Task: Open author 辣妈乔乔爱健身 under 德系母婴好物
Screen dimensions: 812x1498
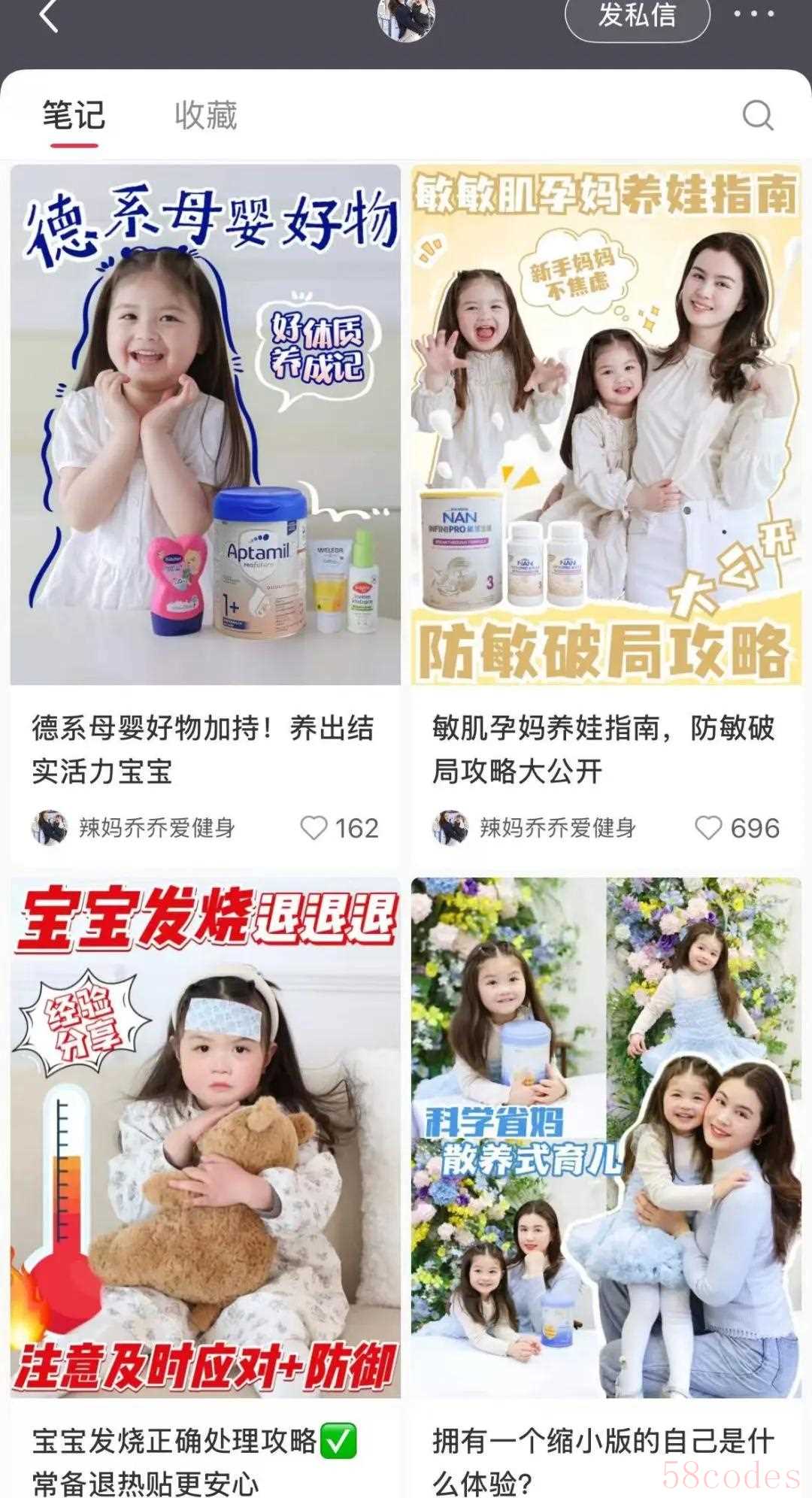Action: (x=134, y=828)
